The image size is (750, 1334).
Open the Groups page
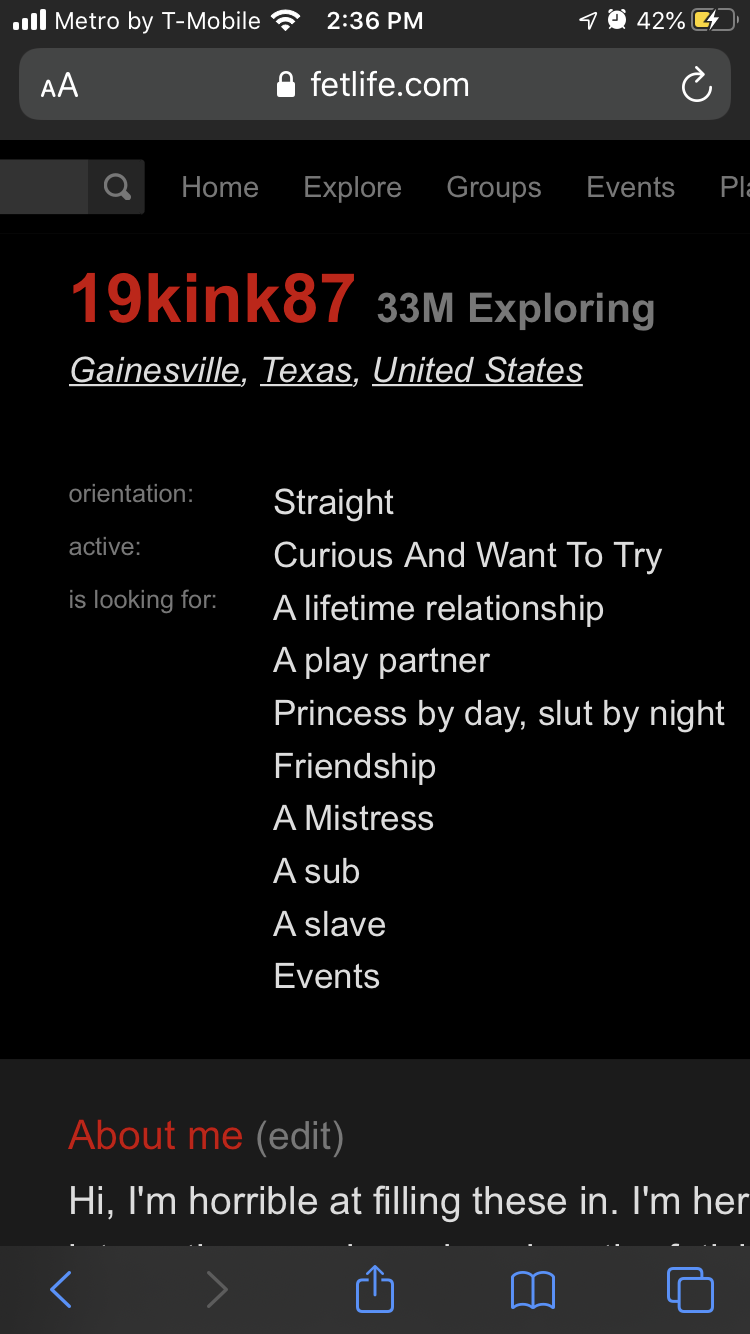pos(494,187)
